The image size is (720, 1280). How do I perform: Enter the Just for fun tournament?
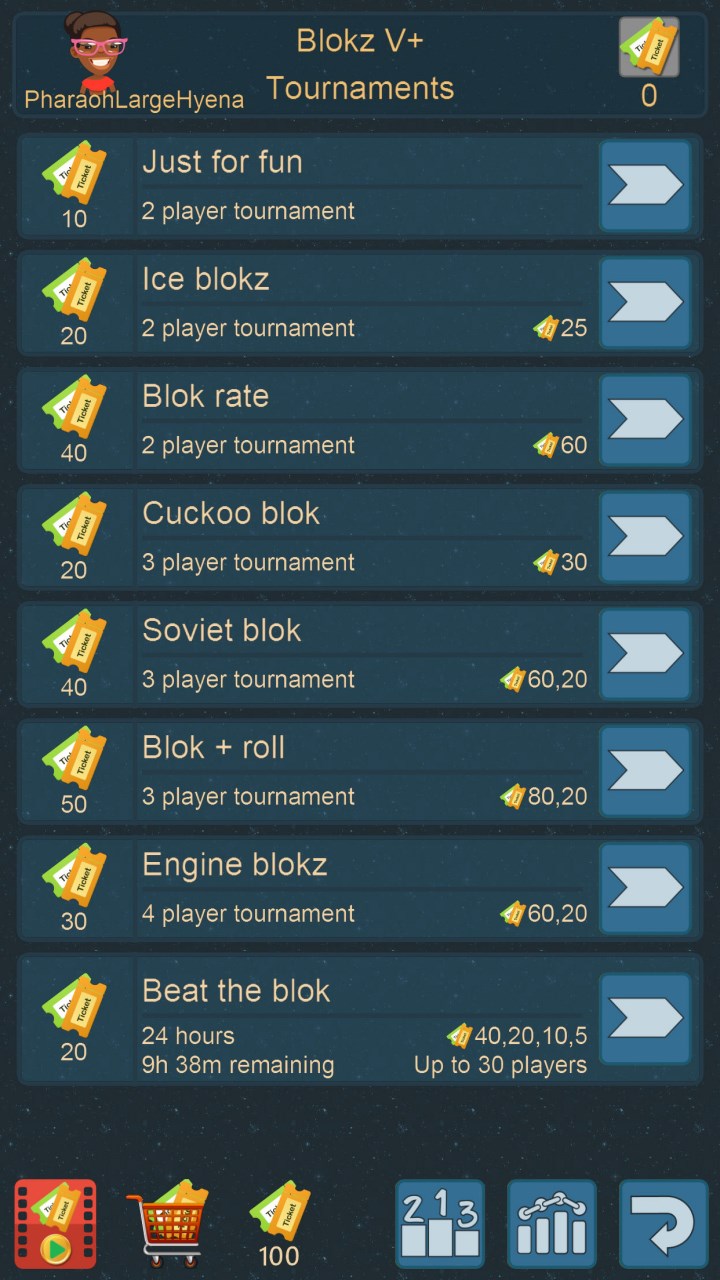click(x=645, y=186)
